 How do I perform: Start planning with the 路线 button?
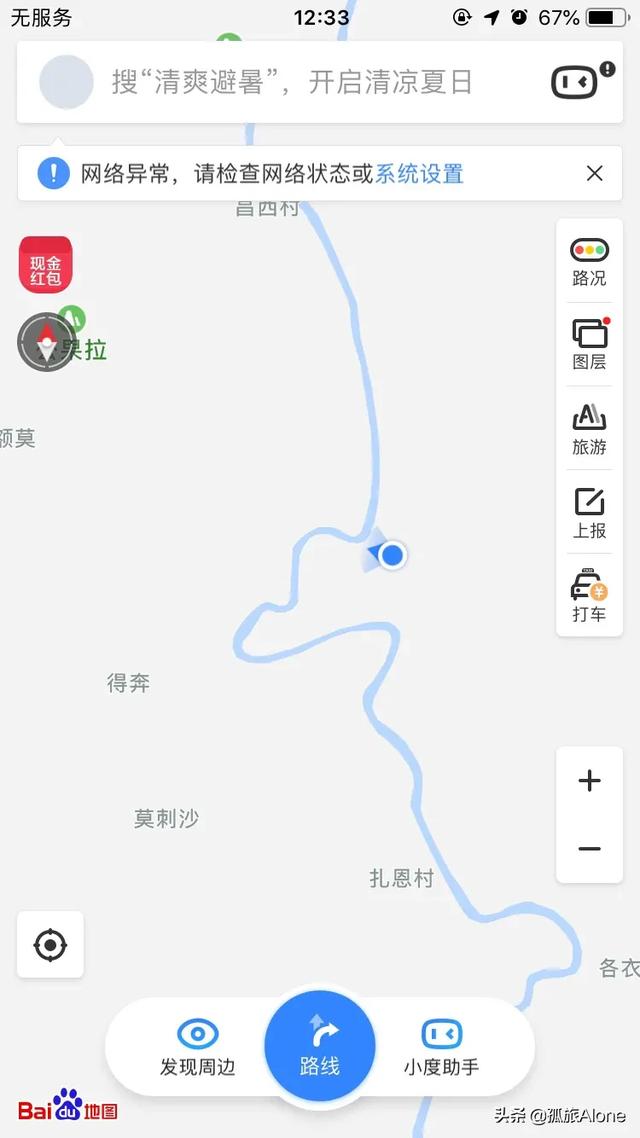[x=320, y=1045]
